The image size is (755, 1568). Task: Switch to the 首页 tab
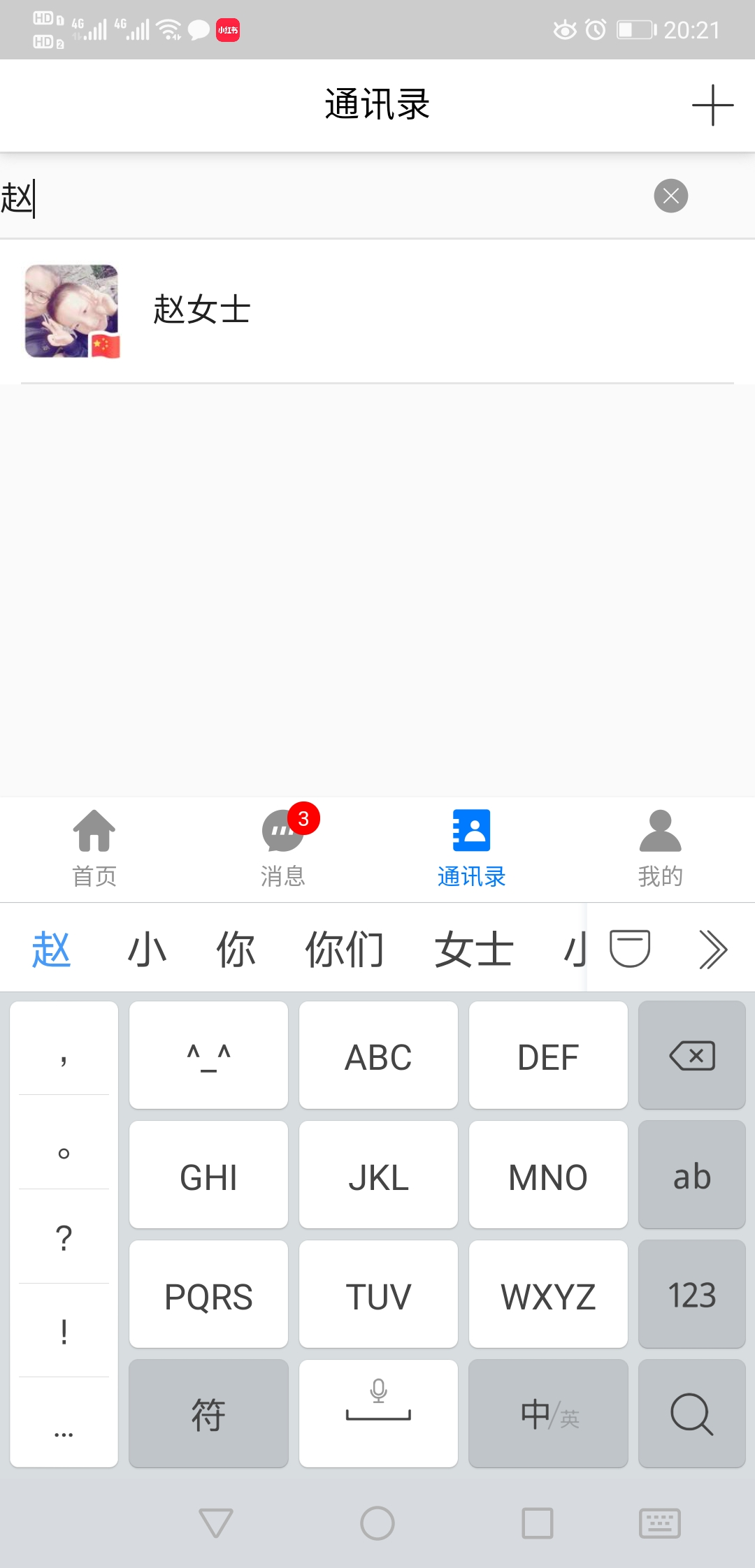pos(94,848)
